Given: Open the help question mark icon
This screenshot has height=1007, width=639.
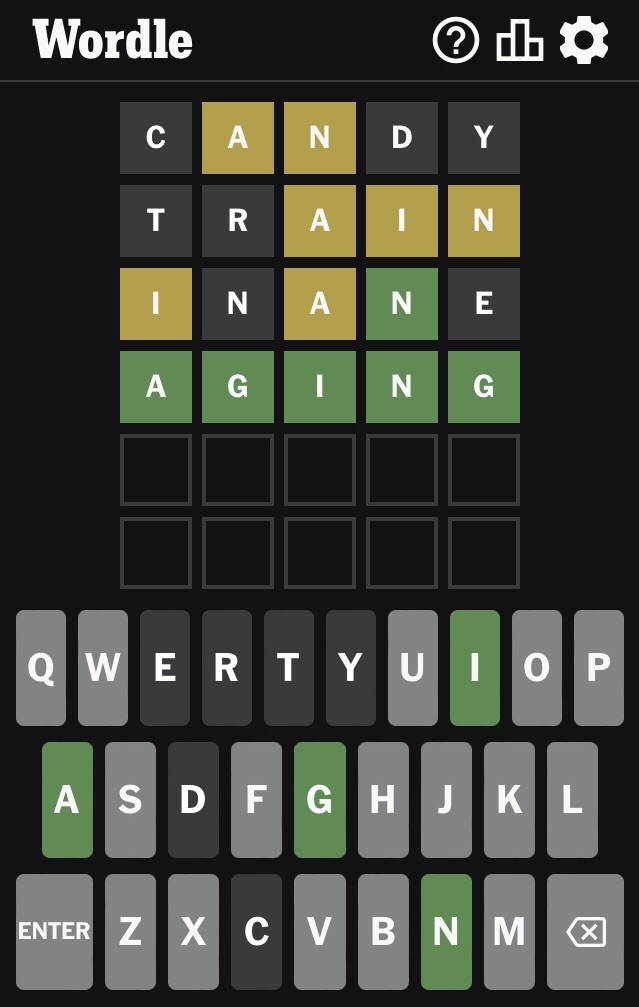Looking at the screenshot, I should tap(455, 41).
